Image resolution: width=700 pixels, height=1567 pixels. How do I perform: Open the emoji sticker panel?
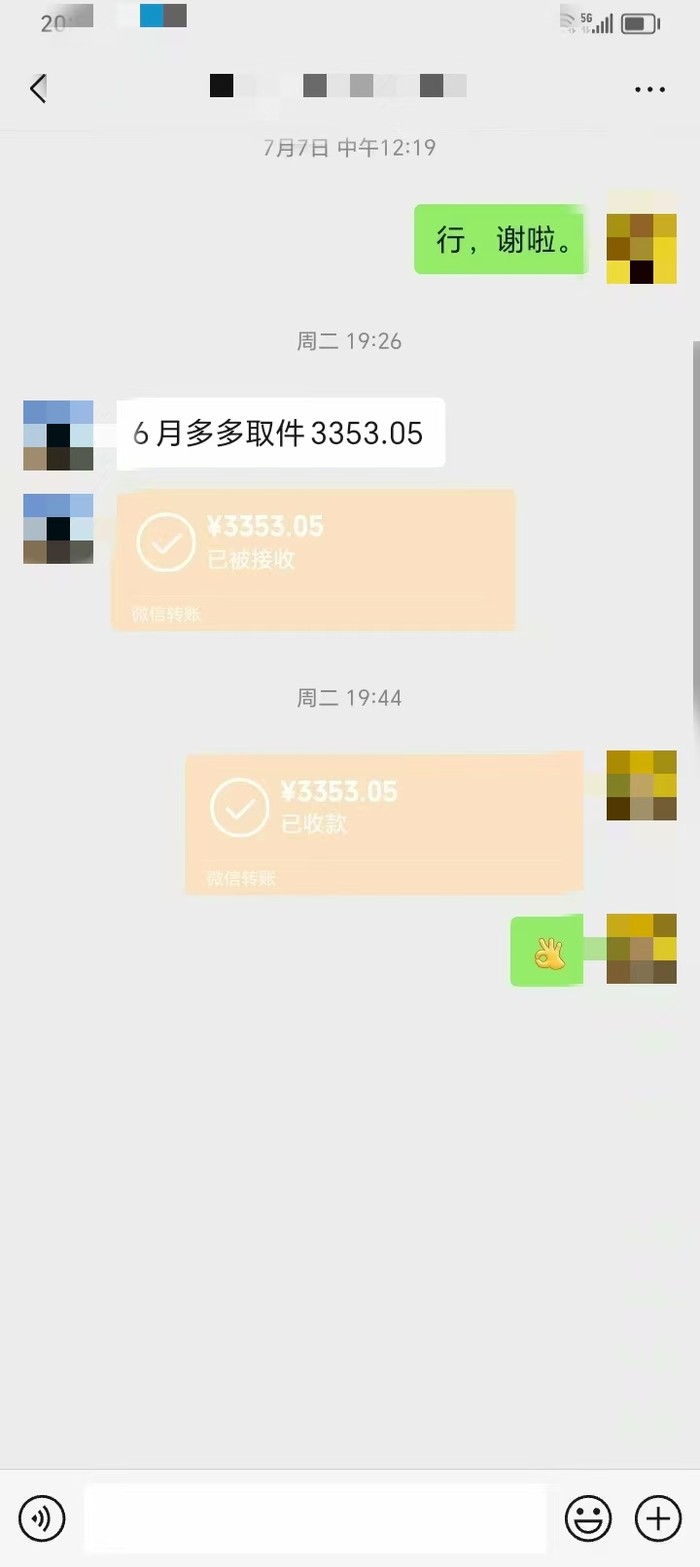588,1519
